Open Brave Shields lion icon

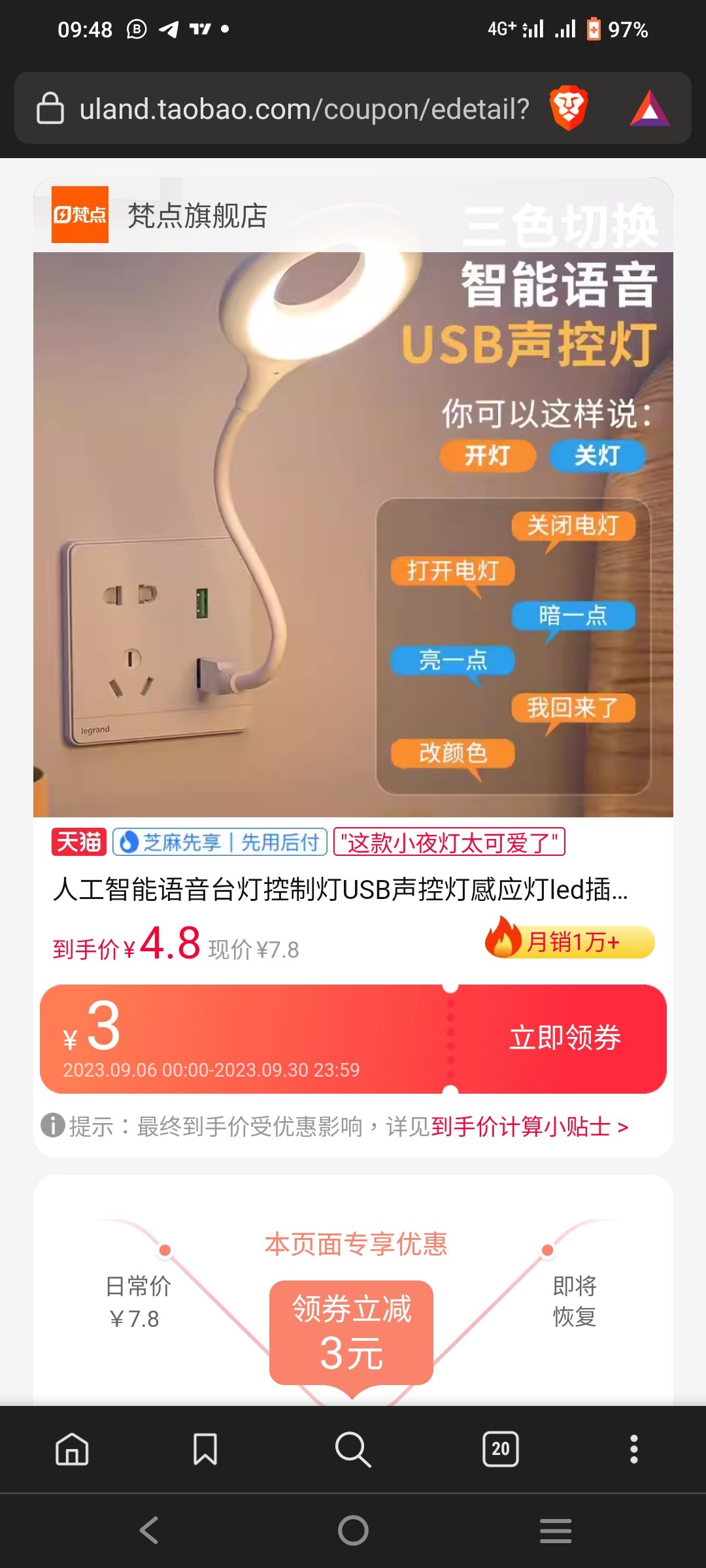tap(569, 108)
